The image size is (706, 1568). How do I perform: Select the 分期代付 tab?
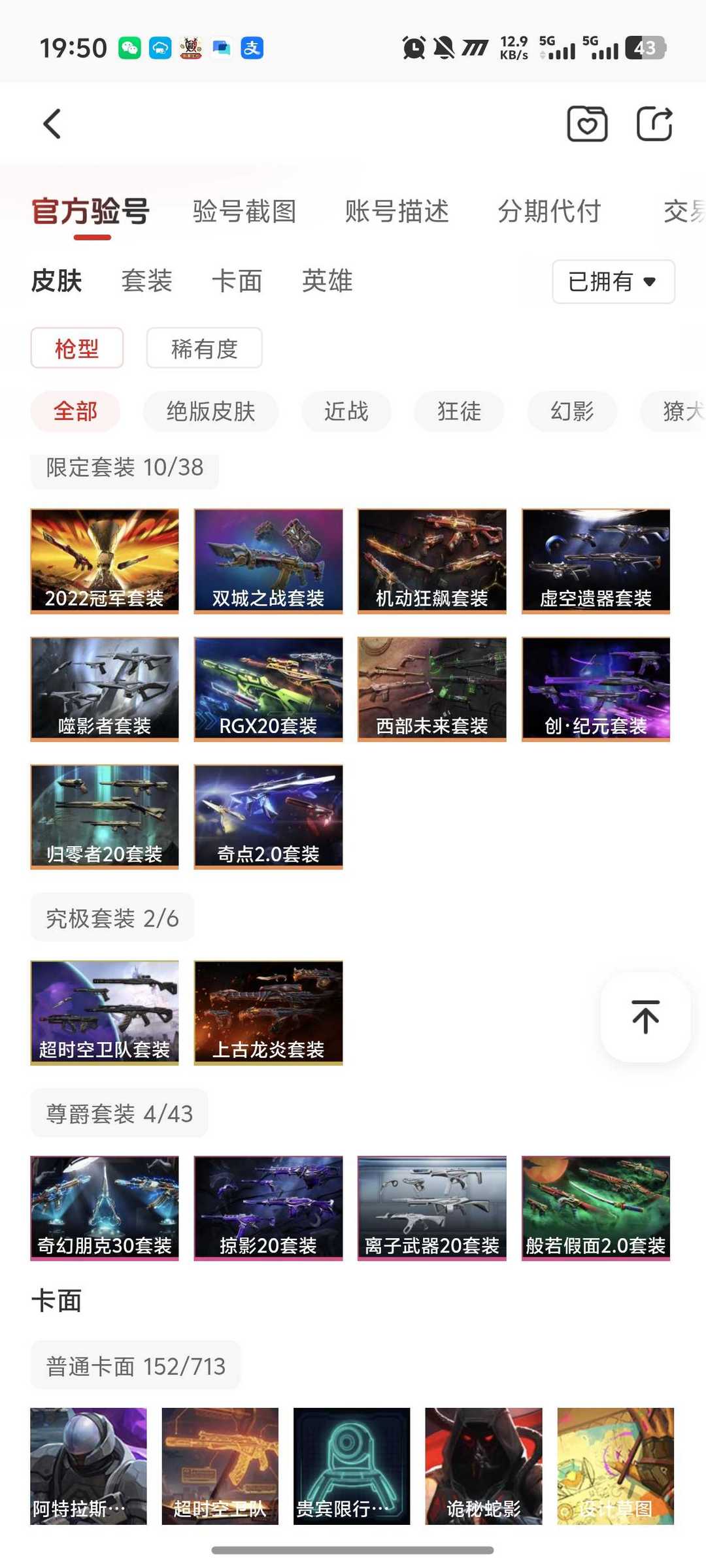click(549, 212)
